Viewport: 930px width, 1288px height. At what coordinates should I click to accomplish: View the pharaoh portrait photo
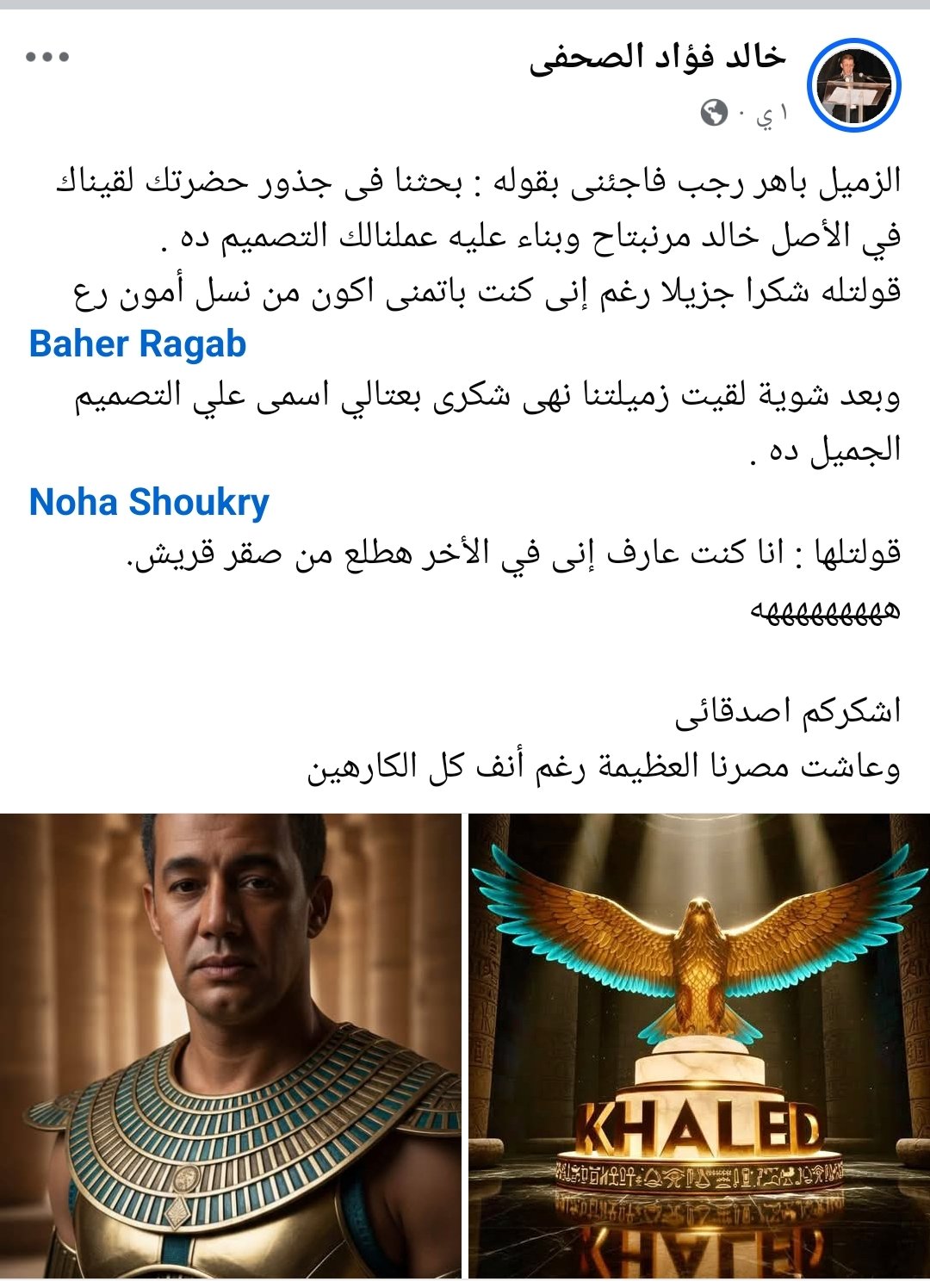231,1046
